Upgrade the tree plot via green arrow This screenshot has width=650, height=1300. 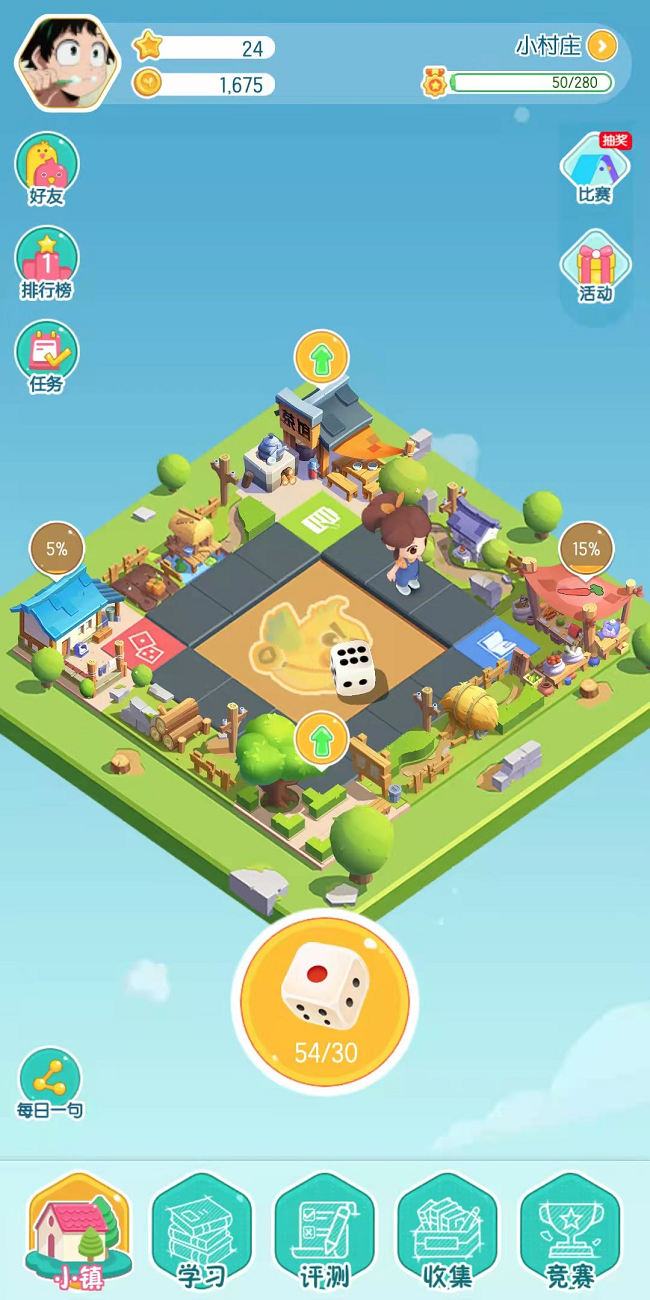click(321, 738)
